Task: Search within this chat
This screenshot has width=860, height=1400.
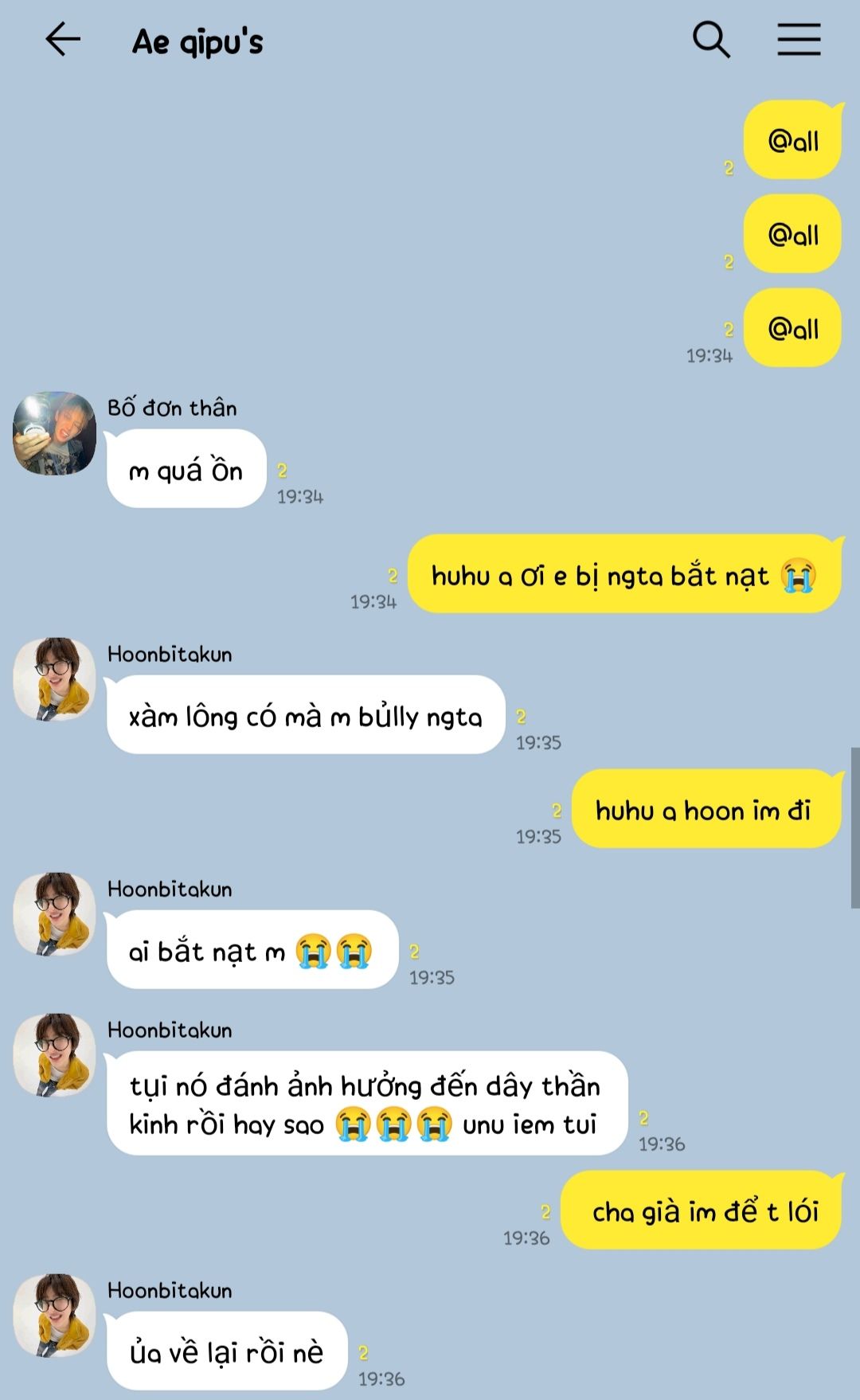Action: [x=710, y=40]
